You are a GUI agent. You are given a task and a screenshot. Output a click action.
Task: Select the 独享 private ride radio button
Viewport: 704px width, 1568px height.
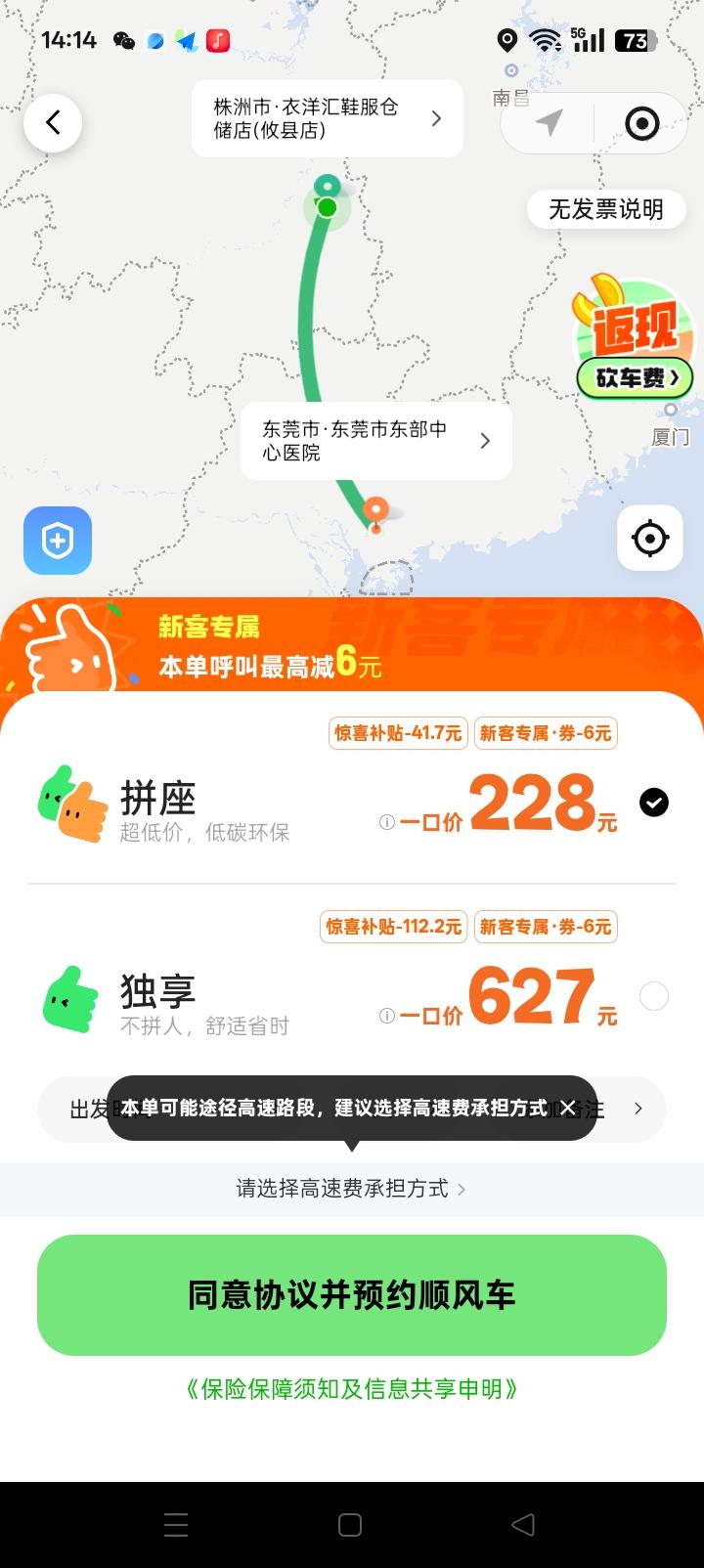click(653, 996)
